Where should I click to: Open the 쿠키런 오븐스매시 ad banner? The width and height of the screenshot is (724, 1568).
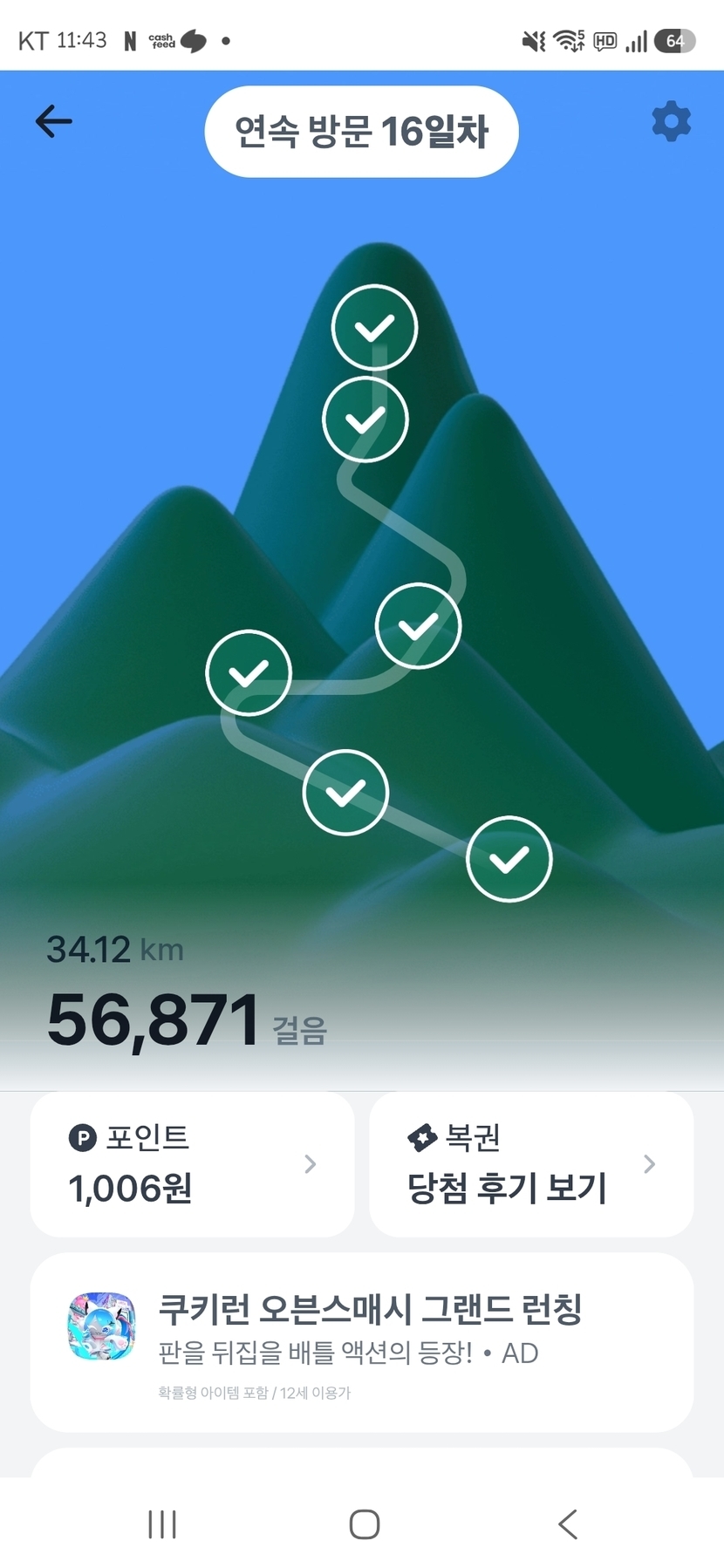361,1341
